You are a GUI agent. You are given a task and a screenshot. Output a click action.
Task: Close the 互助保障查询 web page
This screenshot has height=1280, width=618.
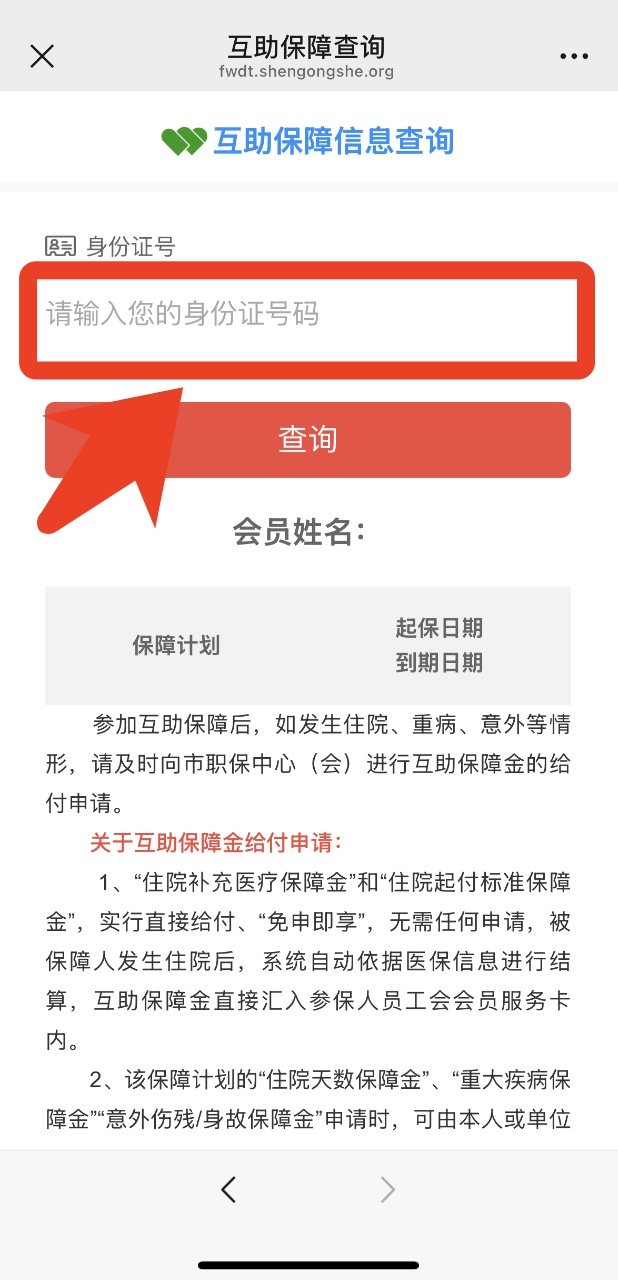tap(42, 56)
